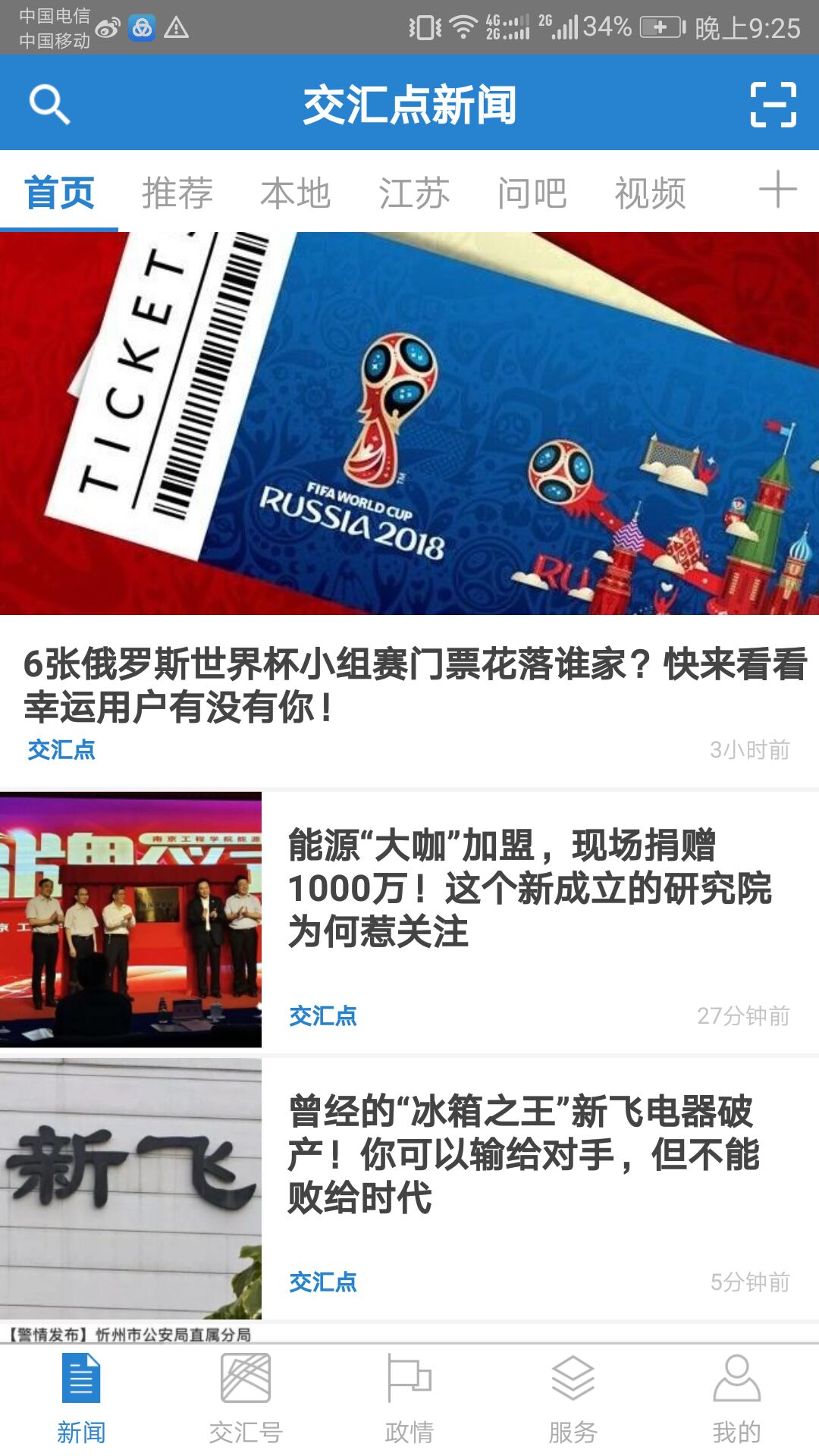Tap the 首页 top tab

59,193
